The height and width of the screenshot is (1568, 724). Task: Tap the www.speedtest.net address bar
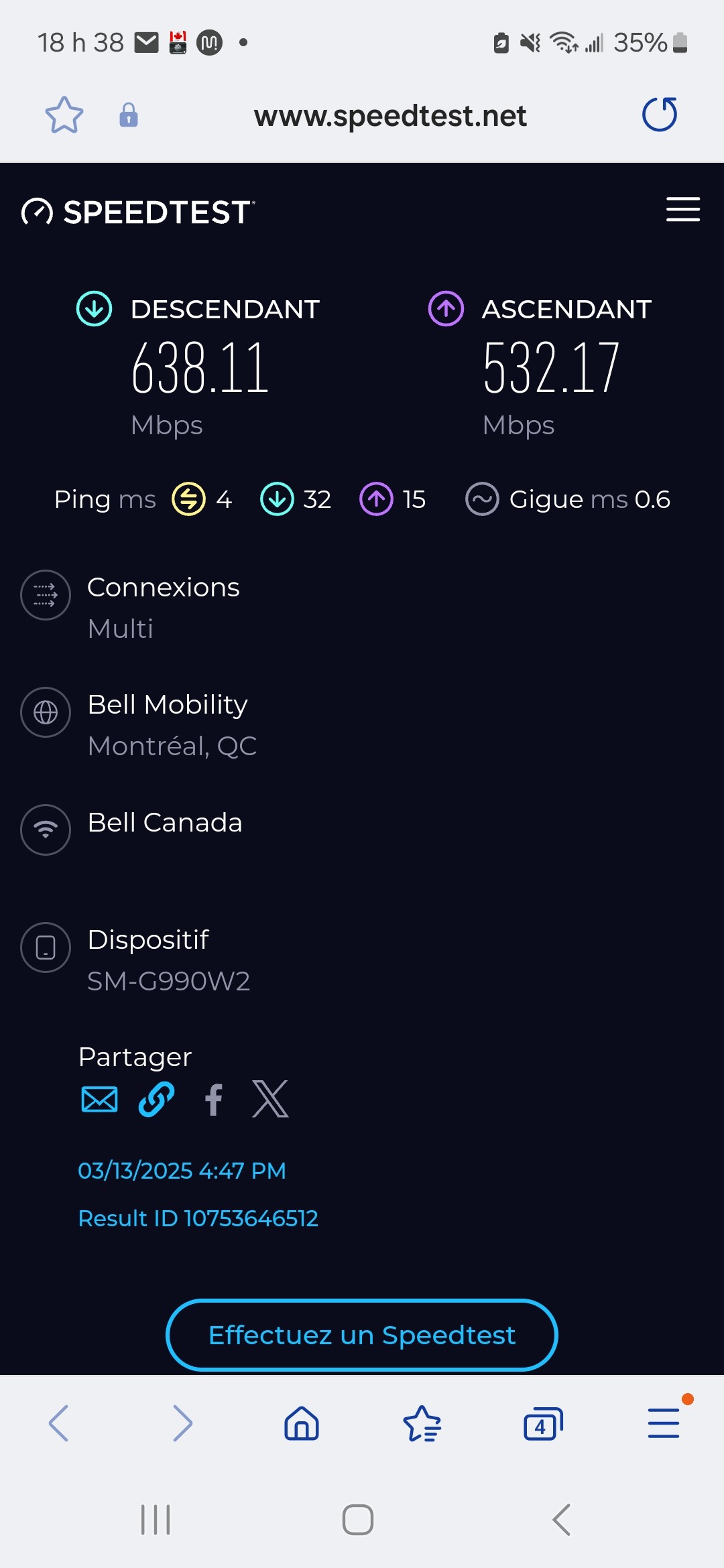tap(390, 116)
